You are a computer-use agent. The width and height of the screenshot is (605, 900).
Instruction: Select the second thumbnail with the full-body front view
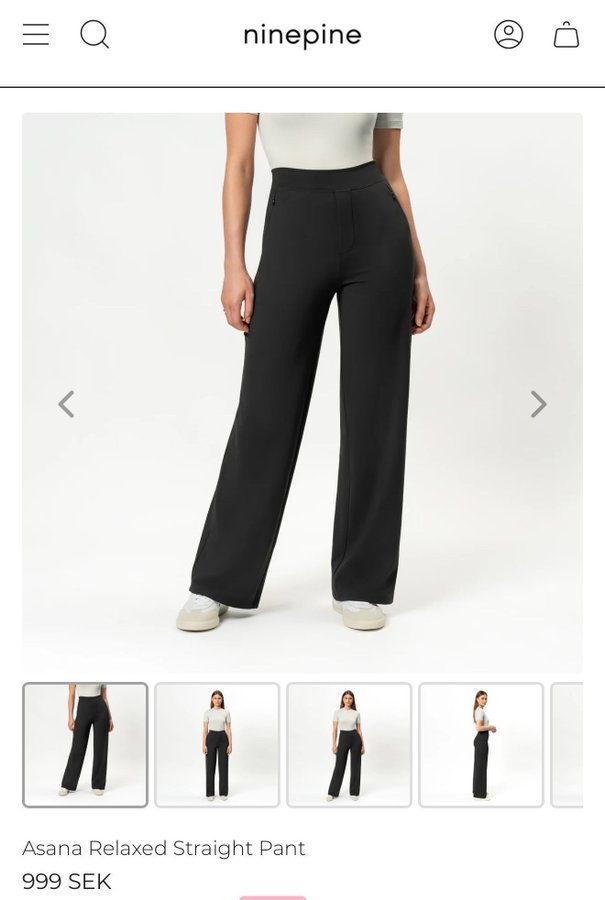[x=217, y=744]
